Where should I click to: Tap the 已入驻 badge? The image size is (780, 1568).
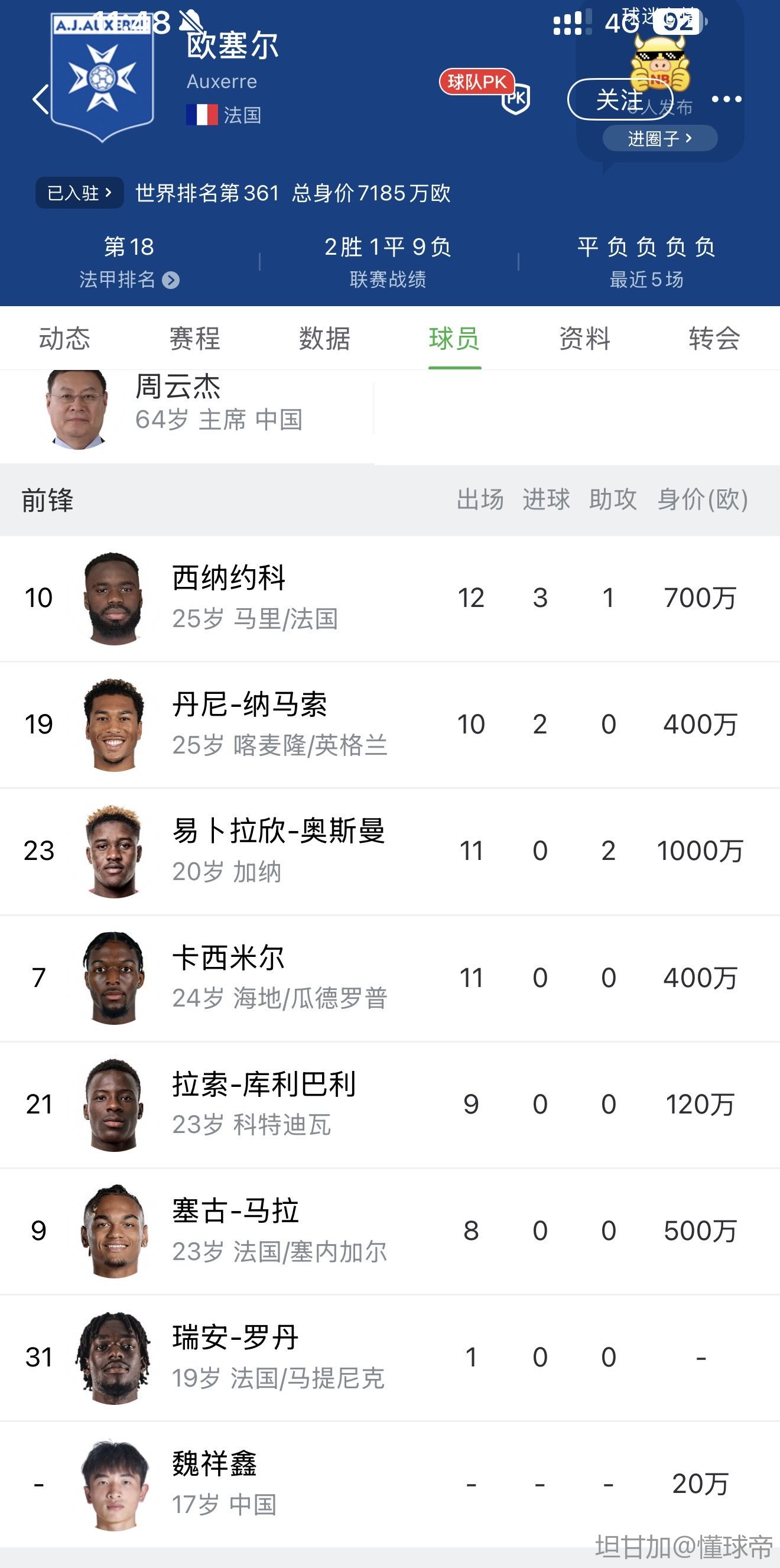tap(80, 193)
